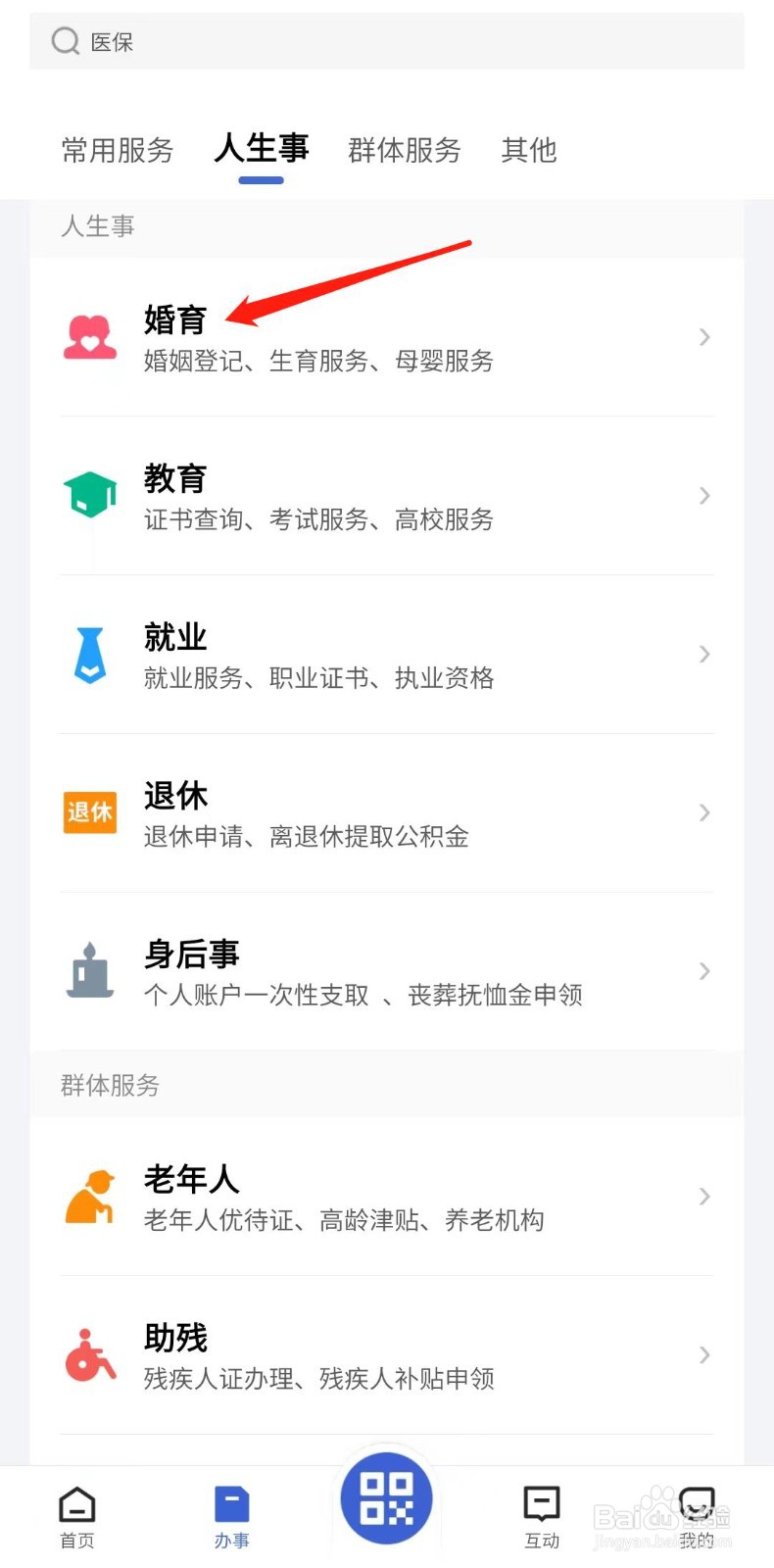Open the QR code scanner button
The width and height of the screenshot is (774, 1568).
[x=386, y=1497]
